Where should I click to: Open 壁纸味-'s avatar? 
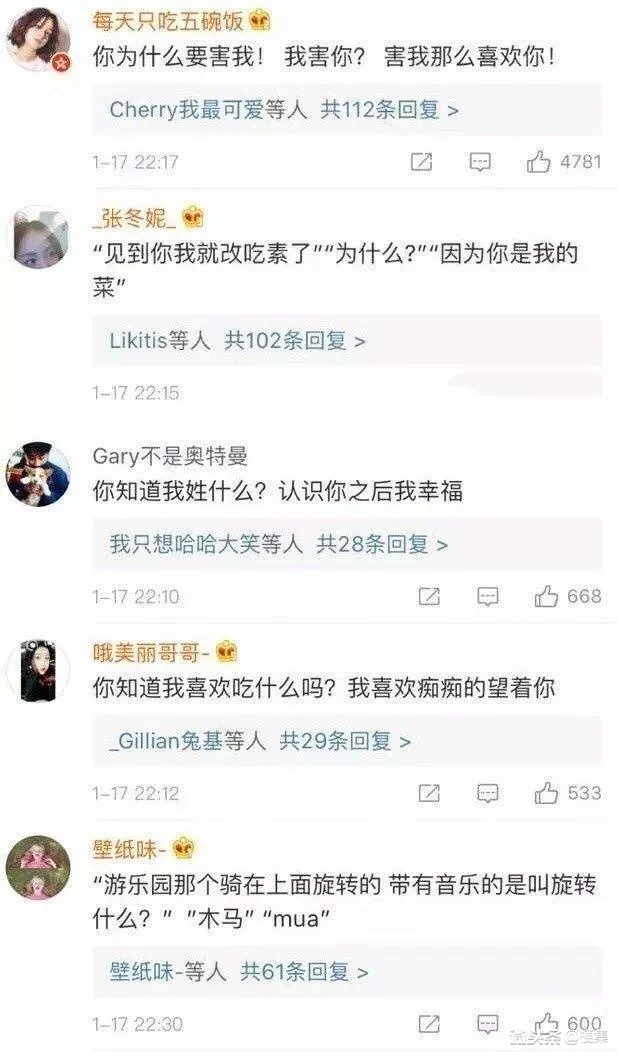tap(38, 868)
